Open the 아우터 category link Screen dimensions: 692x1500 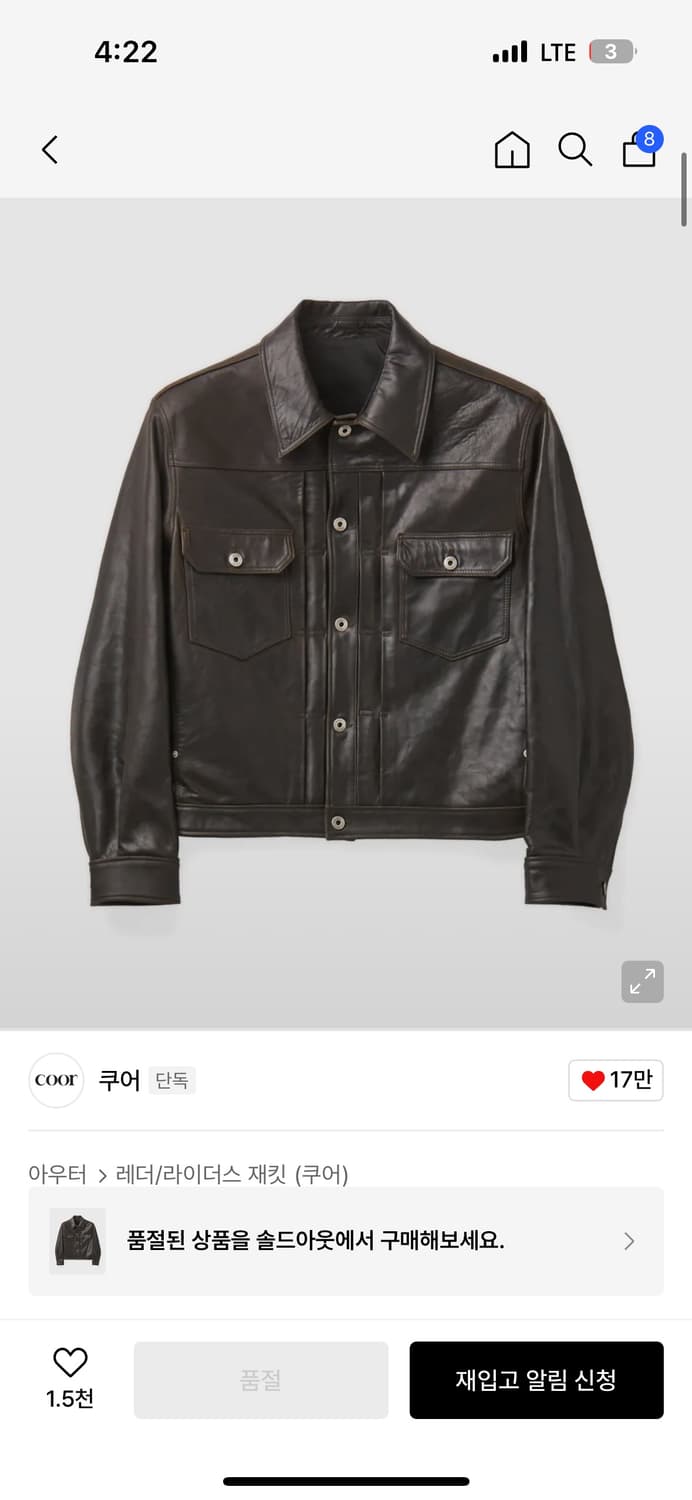click(x=58, y=1174)
